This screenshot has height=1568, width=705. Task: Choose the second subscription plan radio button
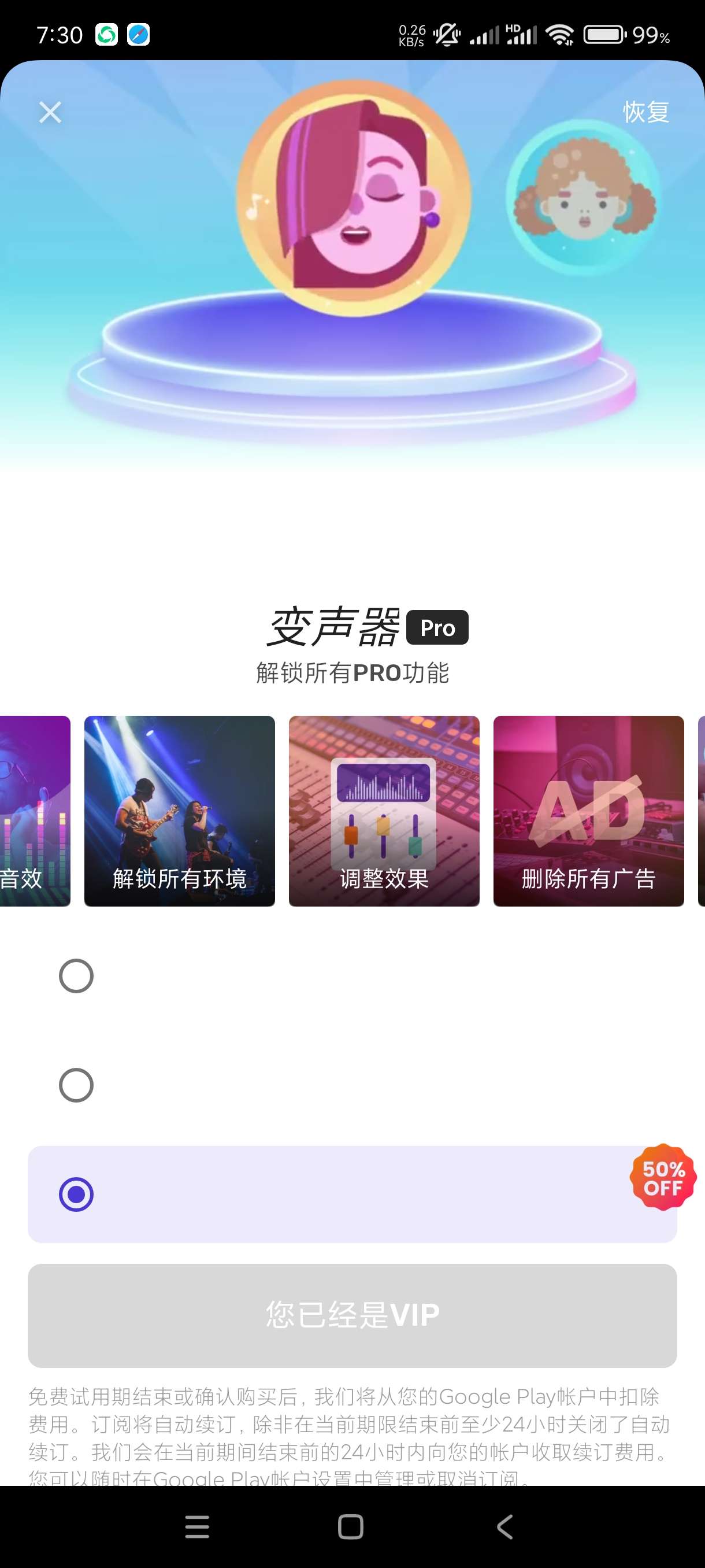pos(76,1085)
